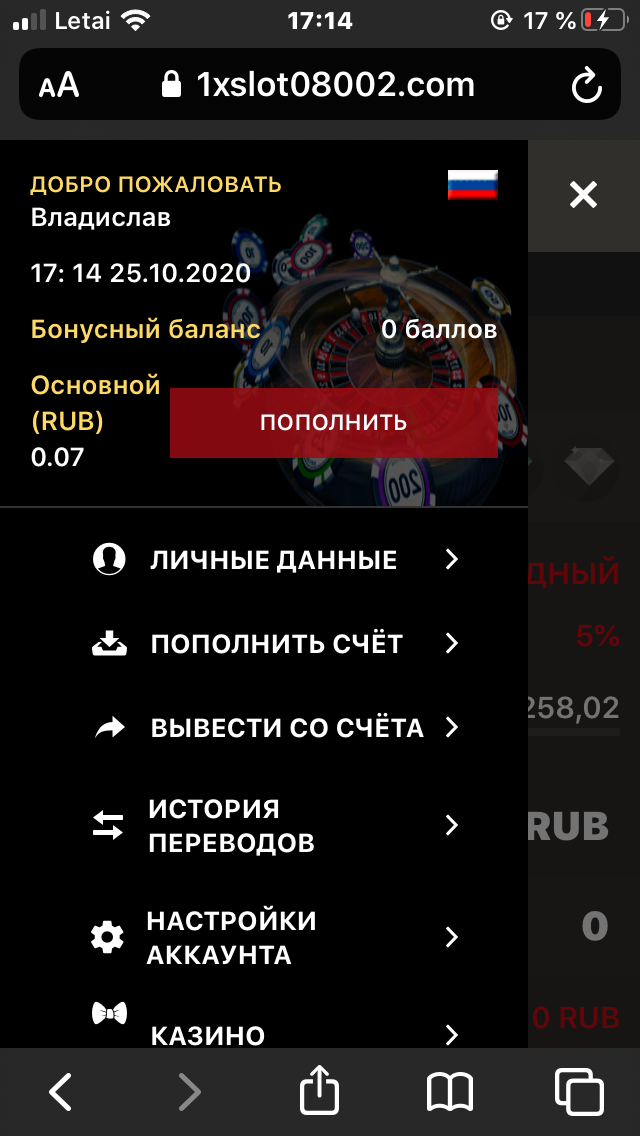Close the side menu with the X
This screenshot has width=640, height=1136.
583,194
